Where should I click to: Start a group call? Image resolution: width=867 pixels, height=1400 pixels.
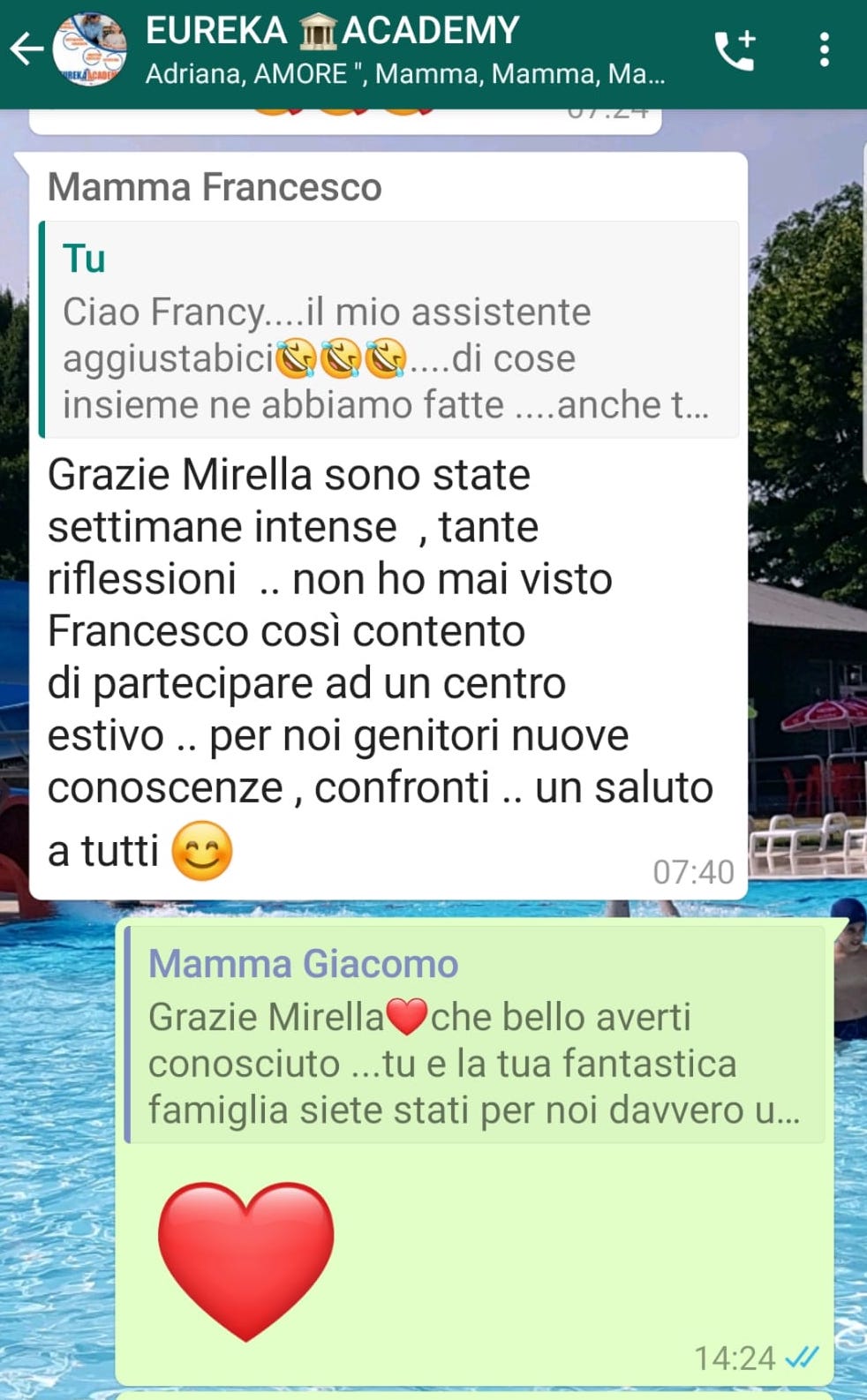[x=735, y=50]
